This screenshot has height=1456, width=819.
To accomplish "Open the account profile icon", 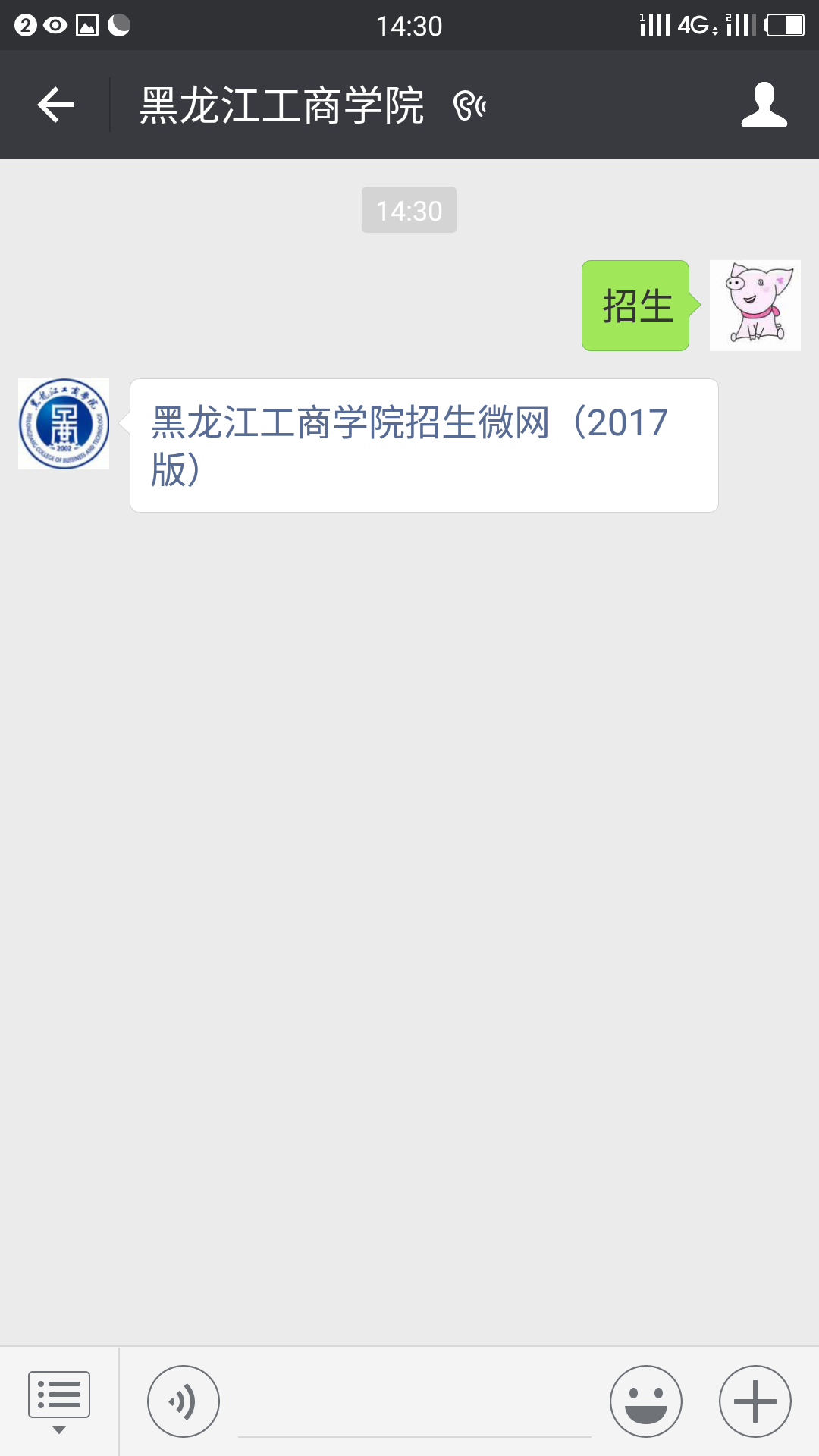I will (x=764, y=105).
